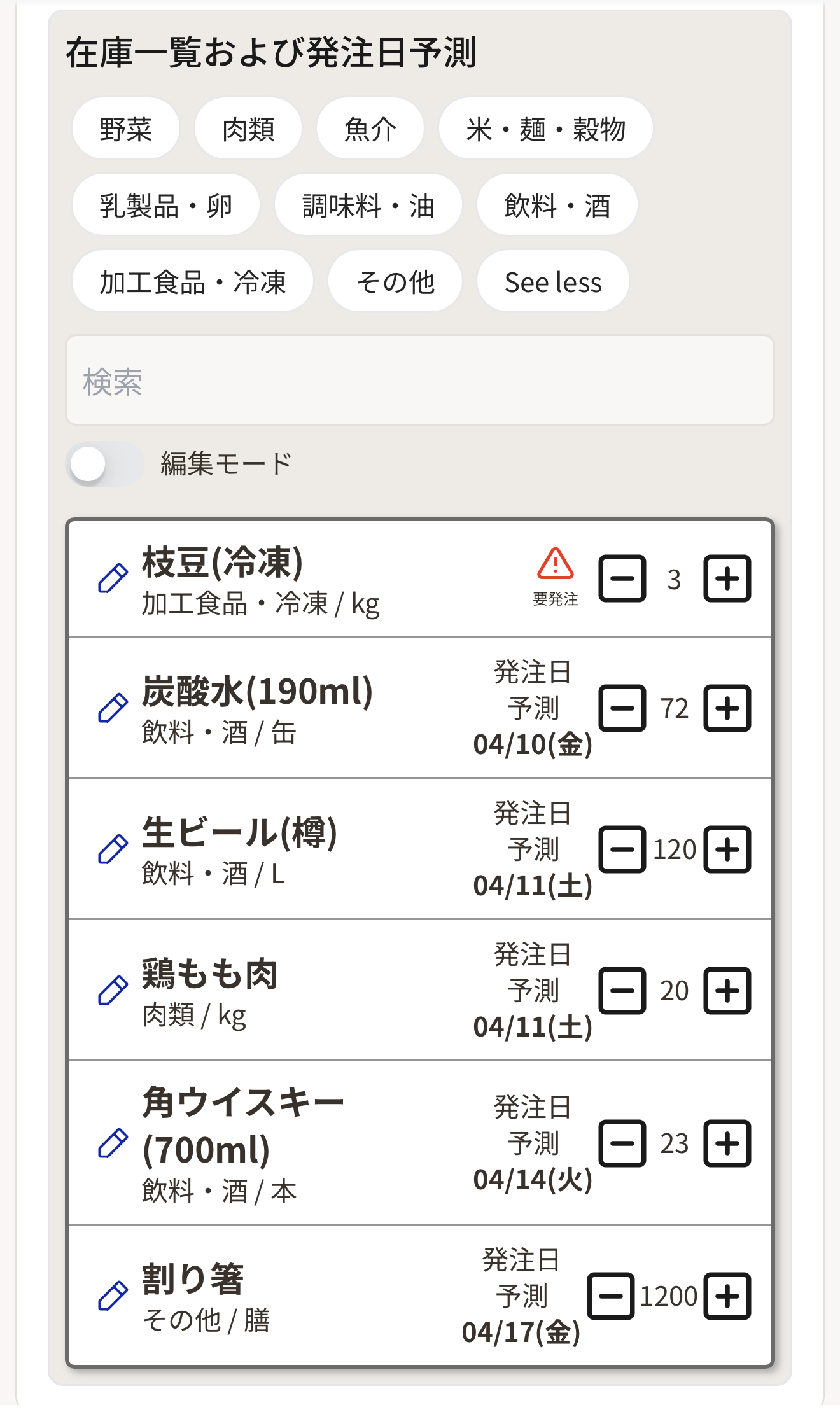Filter inventory by 加工食品・冷凍

[192, 282]
